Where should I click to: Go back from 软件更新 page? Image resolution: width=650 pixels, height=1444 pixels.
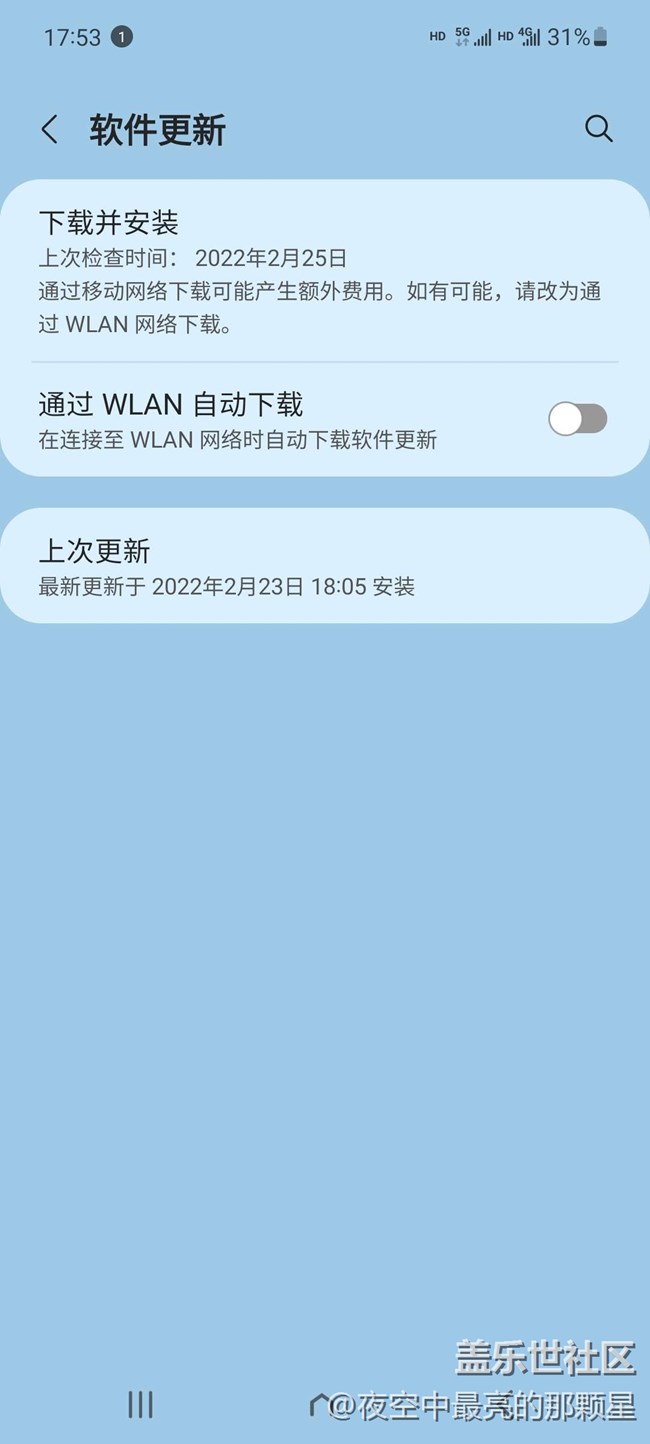(x=49, y=129)
